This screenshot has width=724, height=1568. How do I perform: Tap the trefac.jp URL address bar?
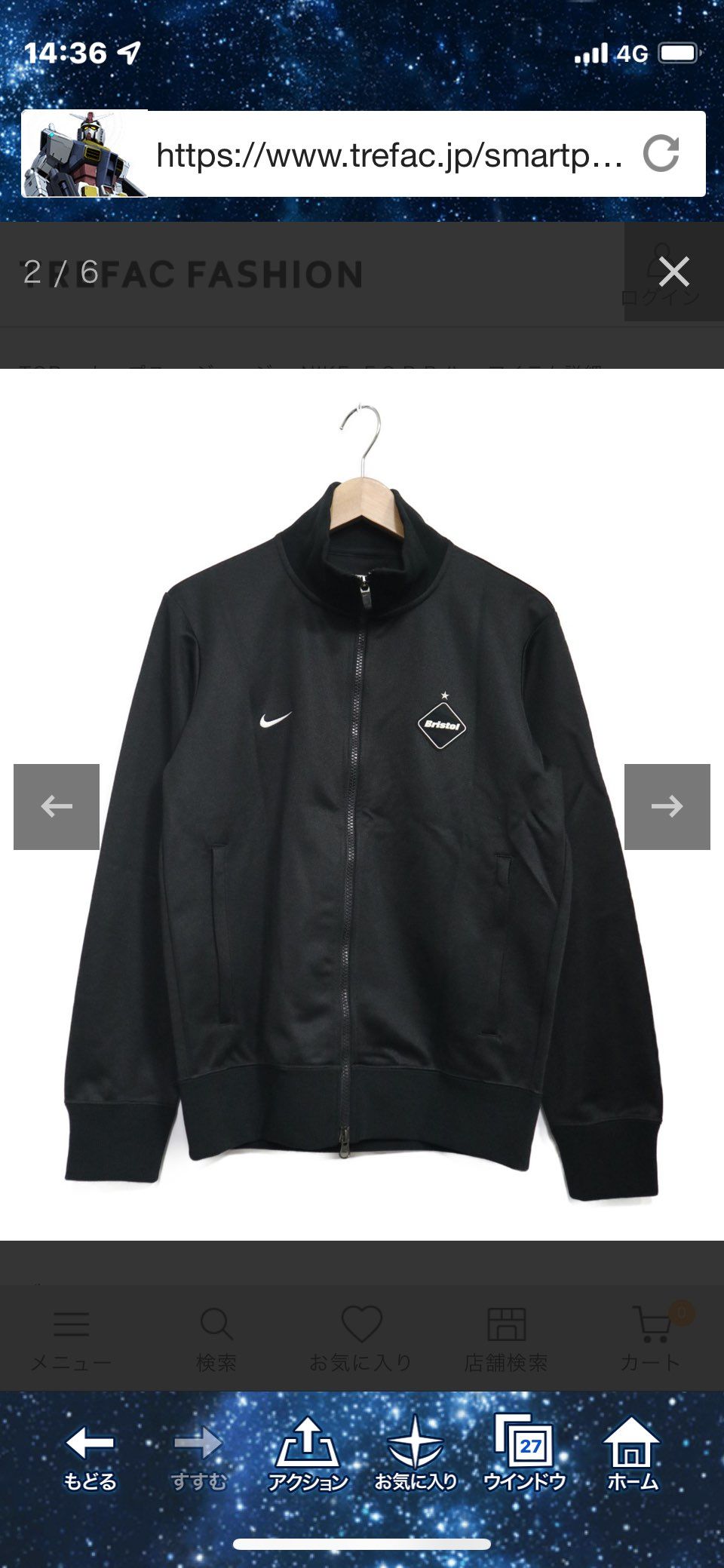pos(388,155)
